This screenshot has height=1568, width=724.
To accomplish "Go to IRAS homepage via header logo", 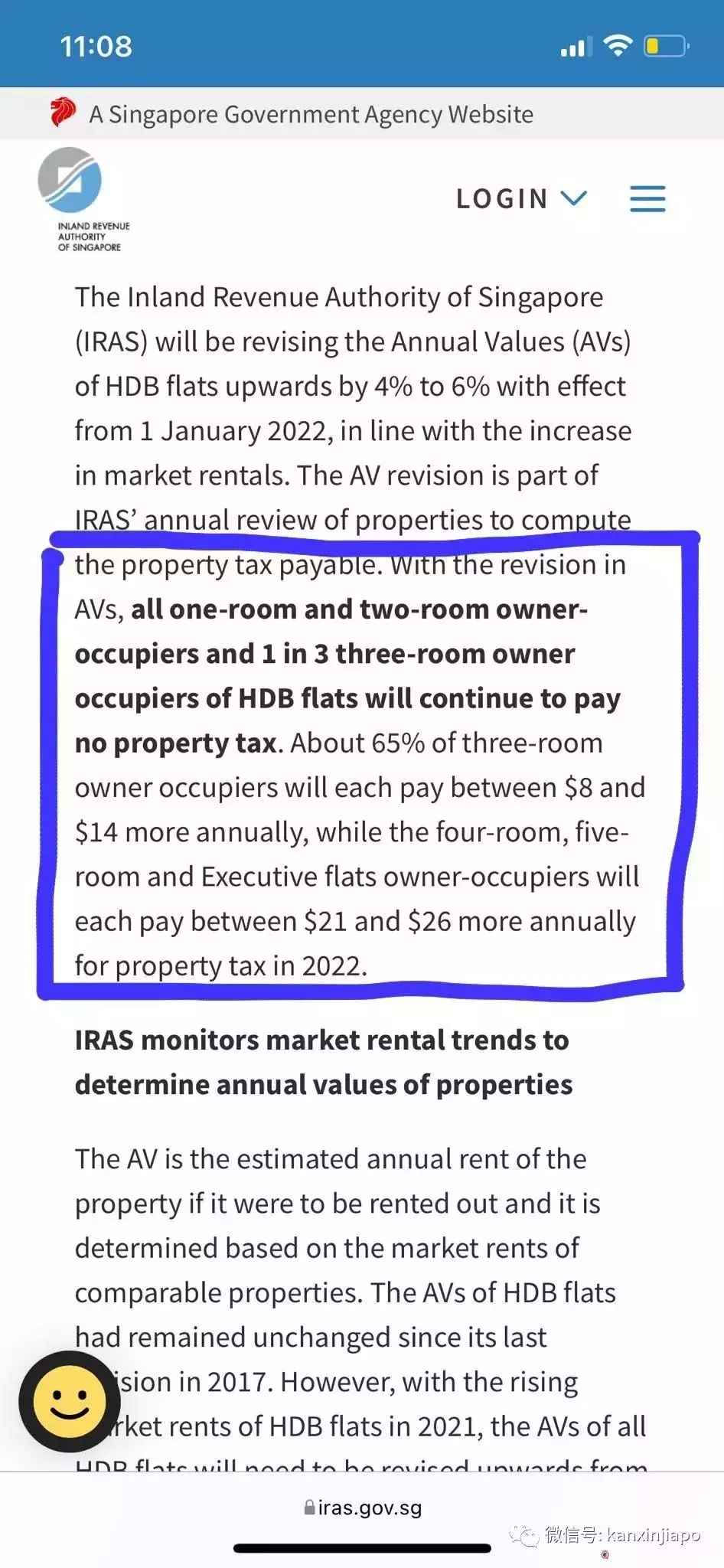I will click(x=84, y=199).
